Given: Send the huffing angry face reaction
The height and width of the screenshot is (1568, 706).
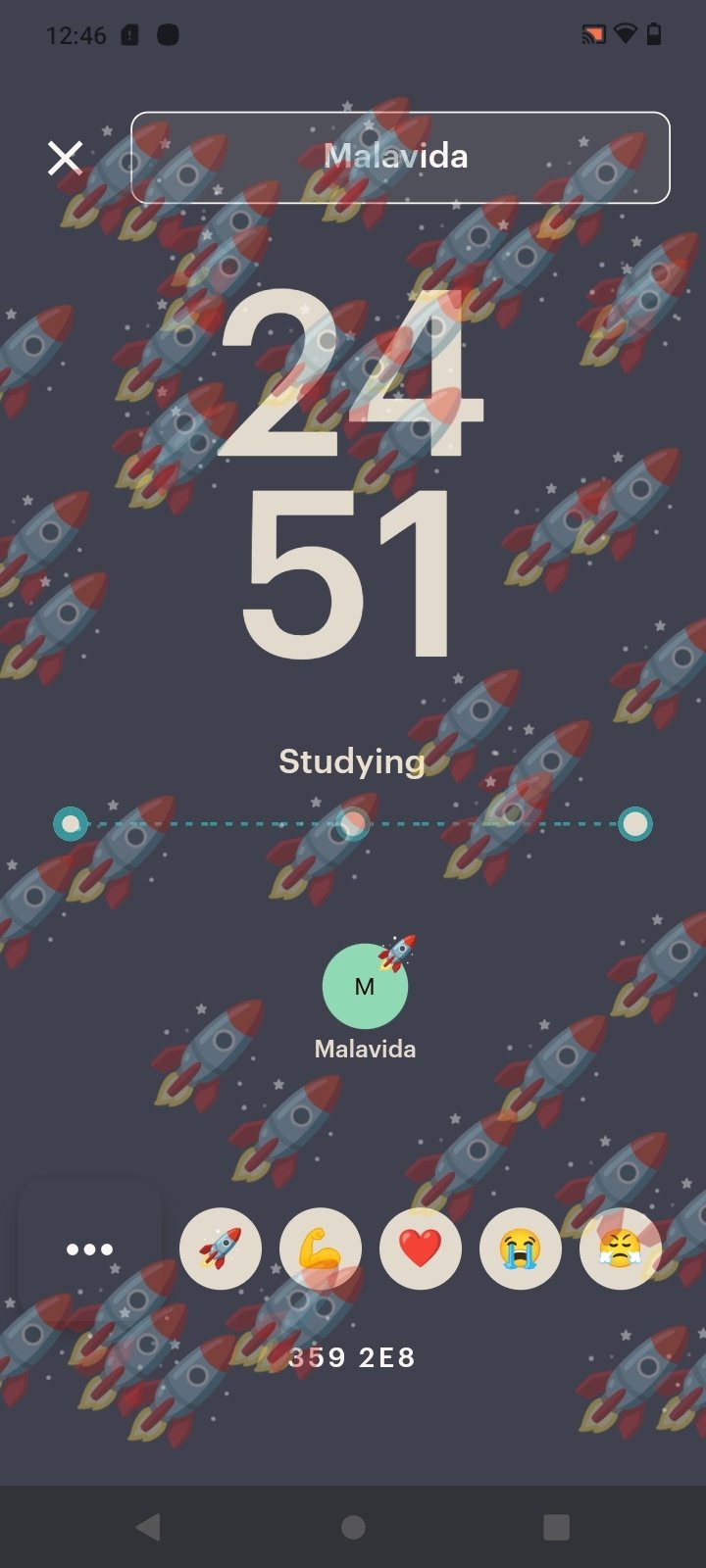Looking at the screenshot, I should tap(621, 1249).
